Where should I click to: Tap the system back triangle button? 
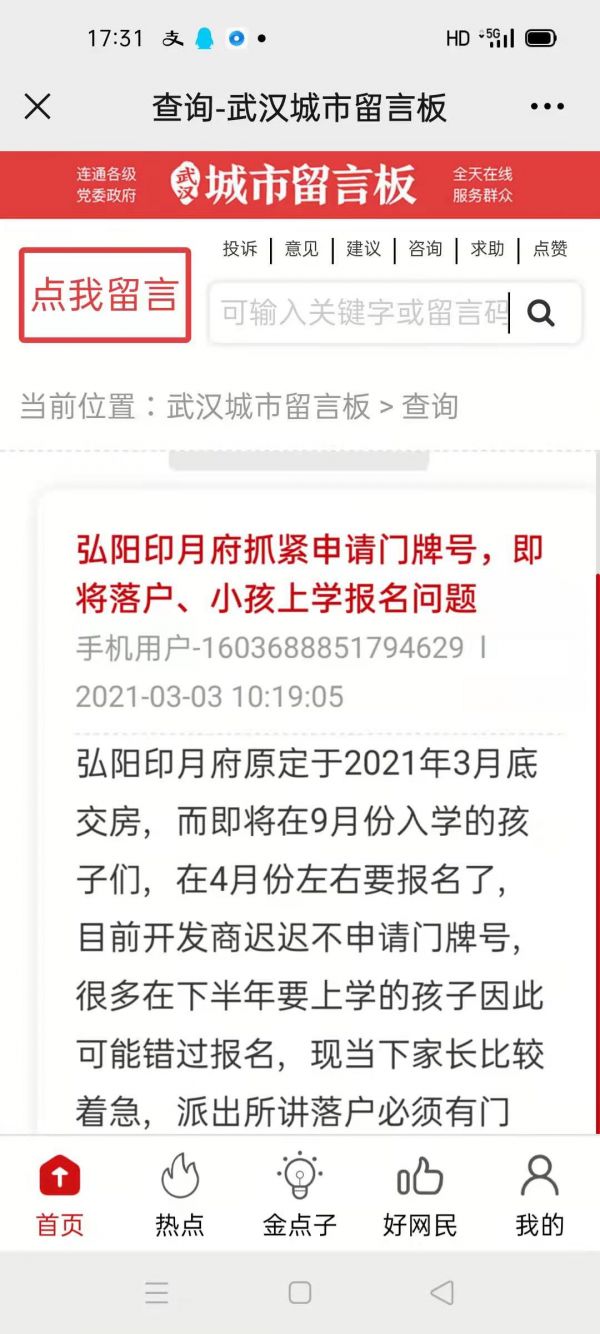point(442,1292)
